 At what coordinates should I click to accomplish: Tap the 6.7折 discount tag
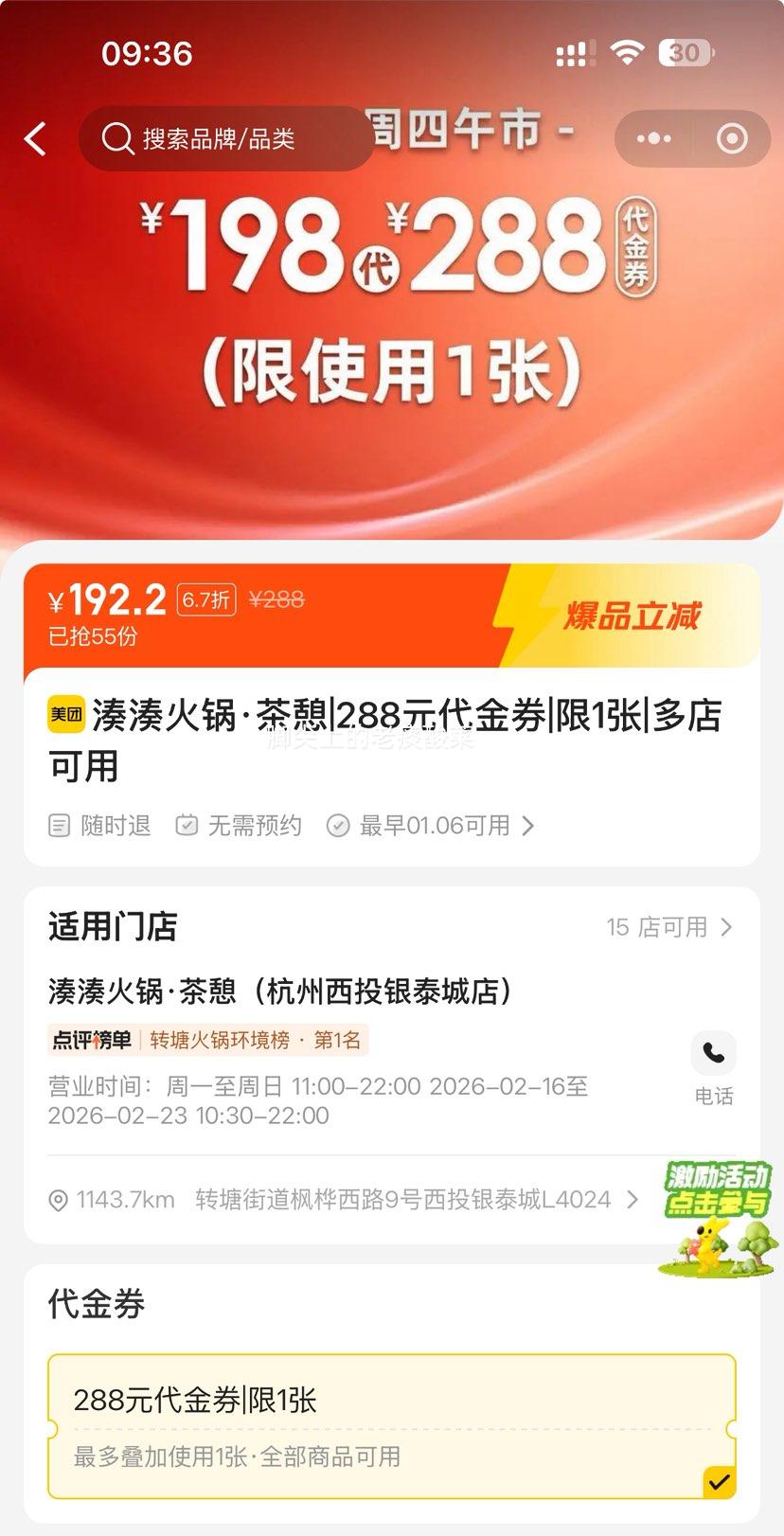205,599
